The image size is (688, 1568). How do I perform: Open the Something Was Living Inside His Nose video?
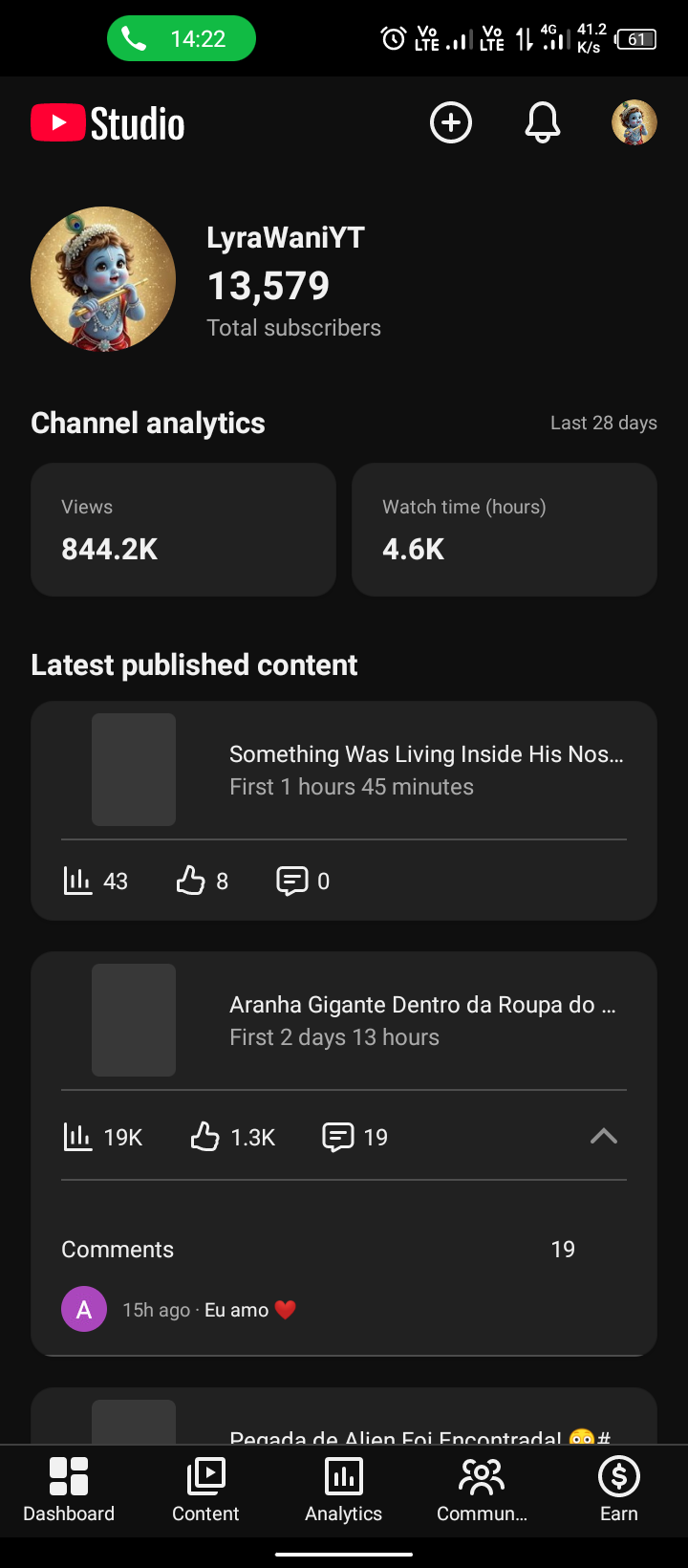344,770
